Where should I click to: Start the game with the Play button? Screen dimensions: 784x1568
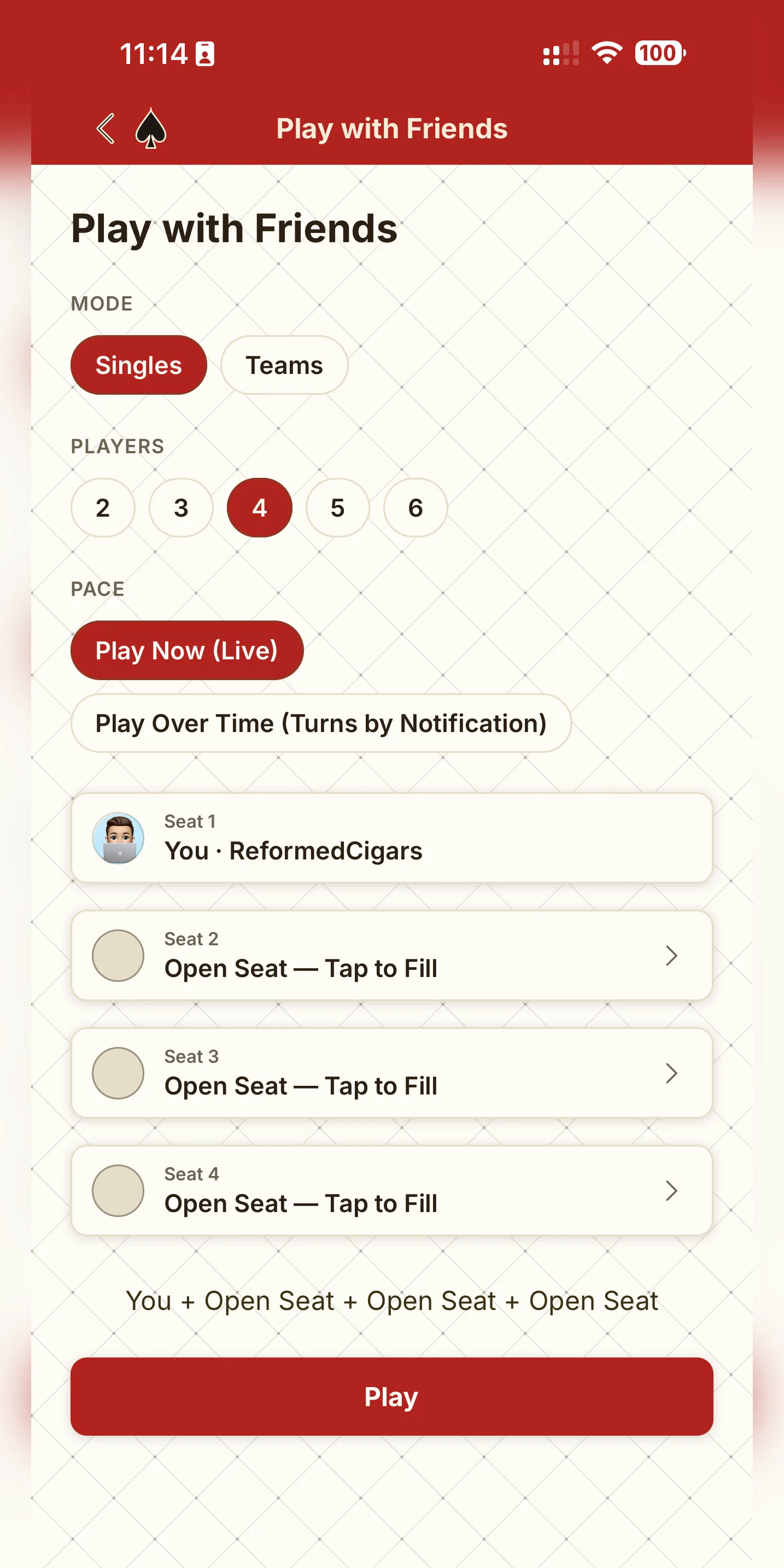tap(392, 1396)
